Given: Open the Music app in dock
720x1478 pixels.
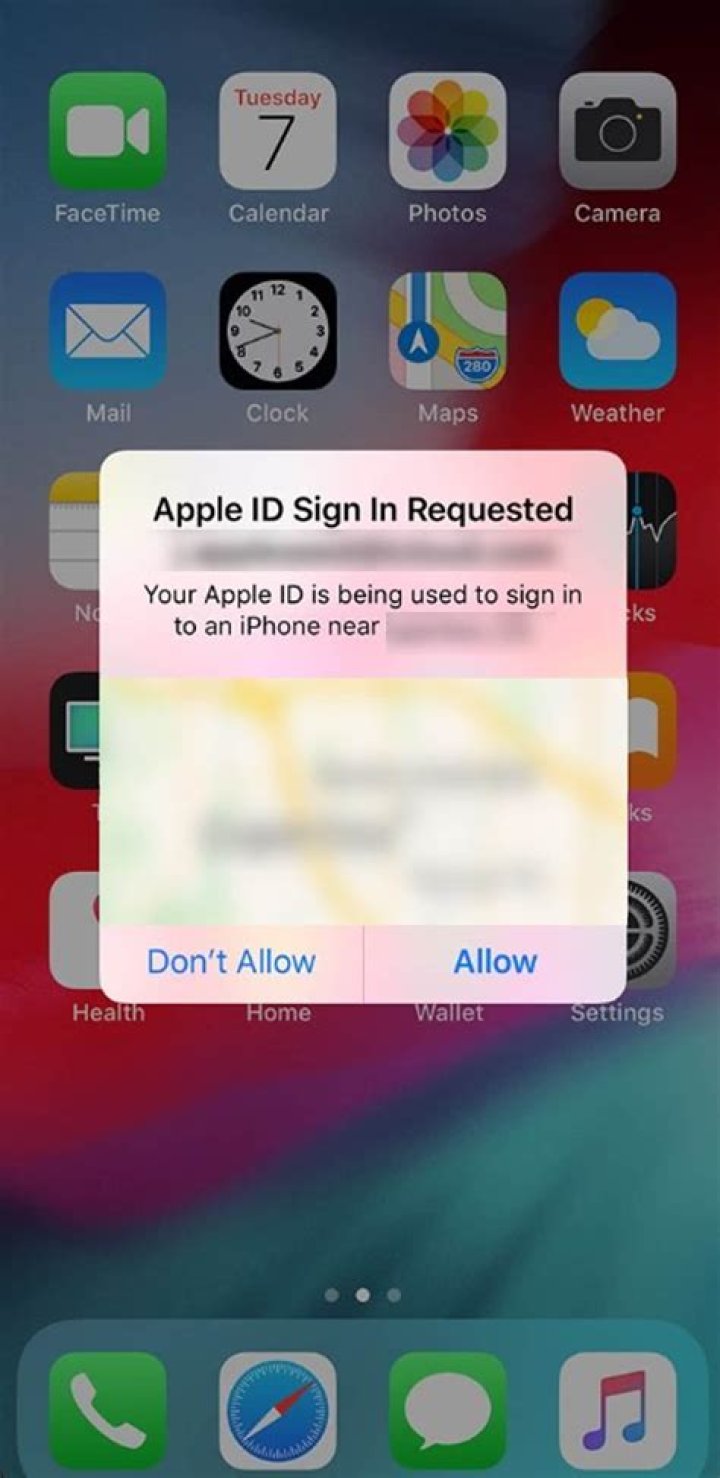Looking at the screenshot, I should [617, 1411].
